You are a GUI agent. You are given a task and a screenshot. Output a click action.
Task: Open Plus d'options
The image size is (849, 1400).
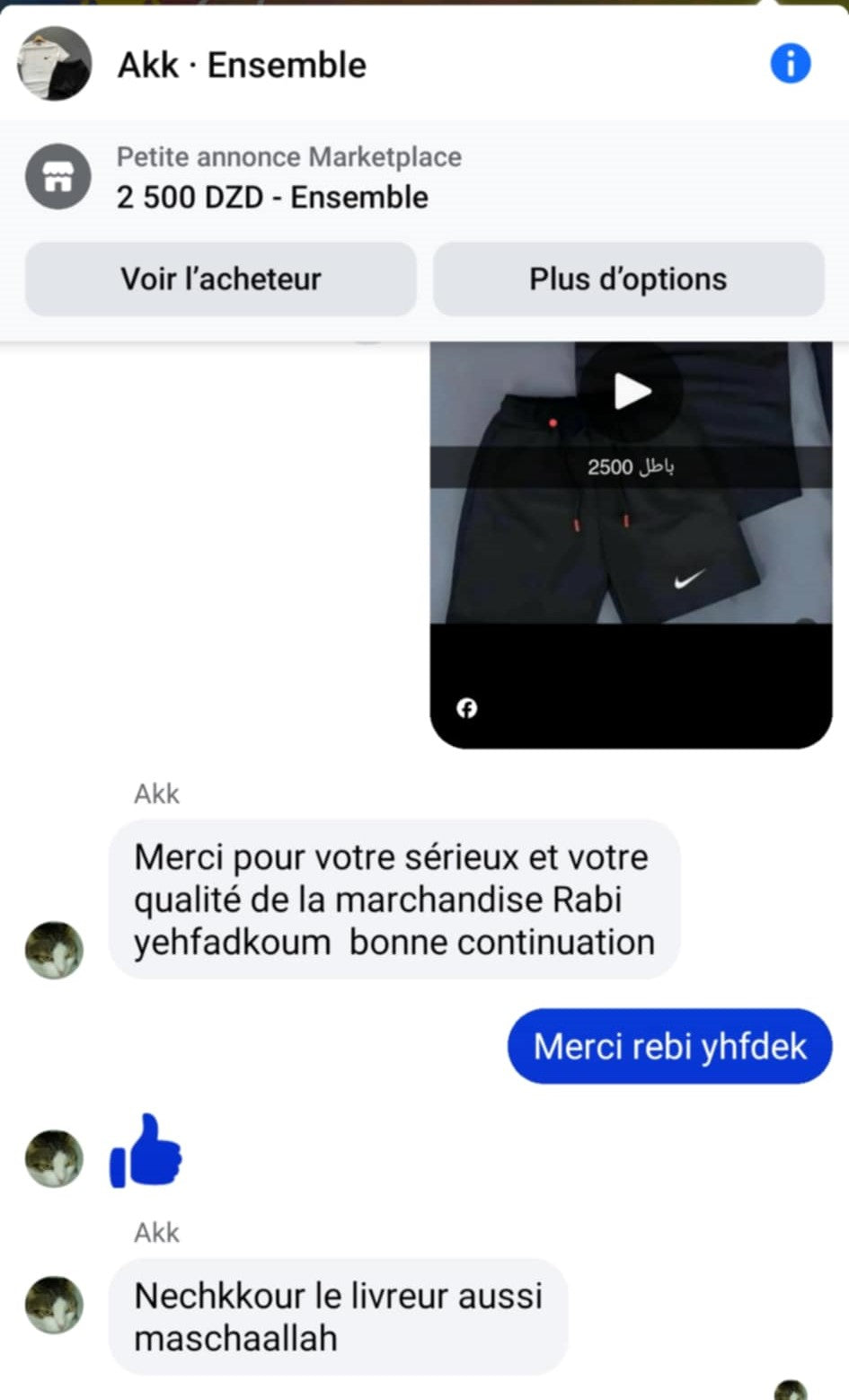pos(628,279)
